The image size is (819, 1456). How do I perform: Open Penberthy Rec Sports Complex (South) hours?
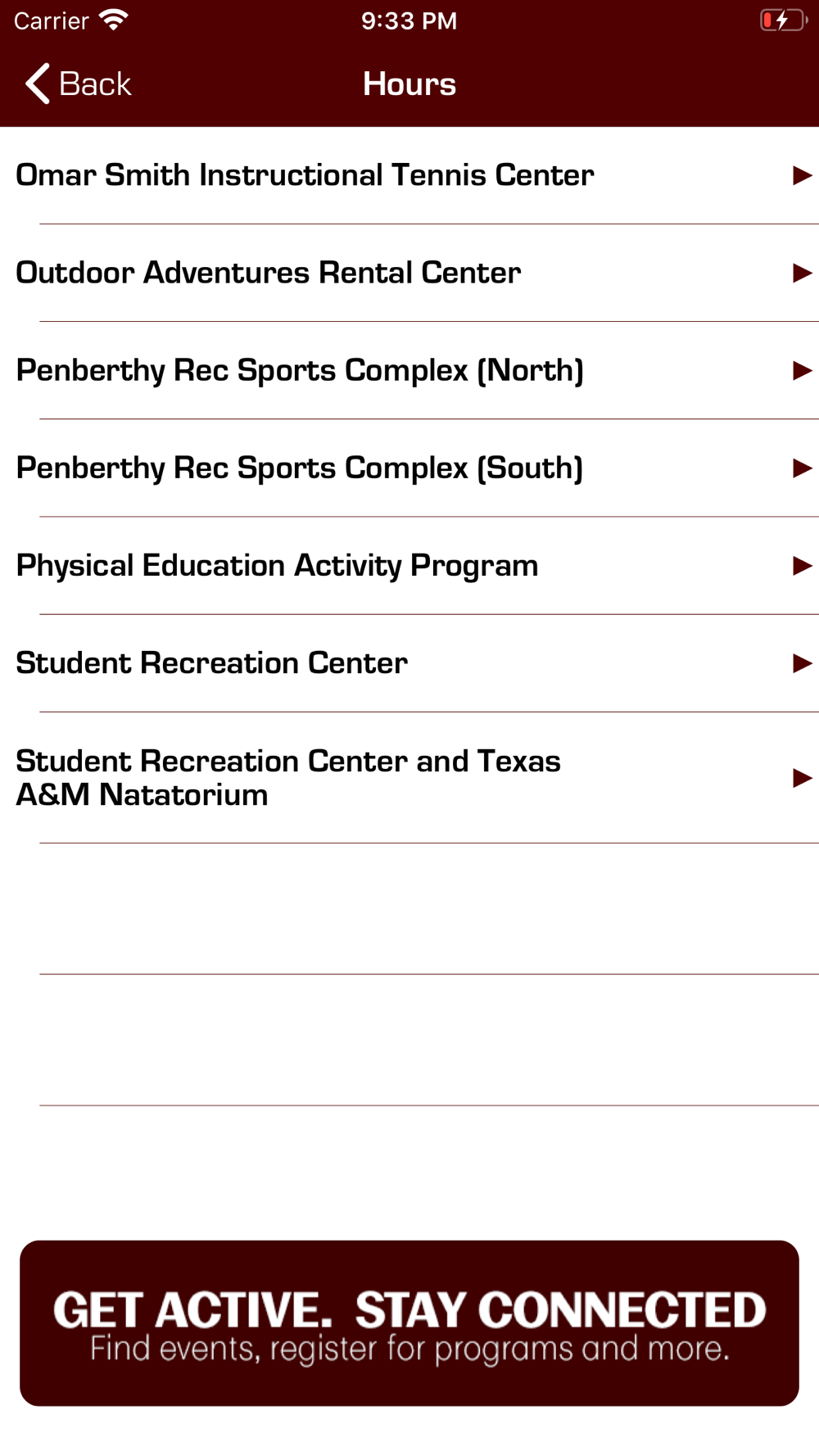[409, 468]
